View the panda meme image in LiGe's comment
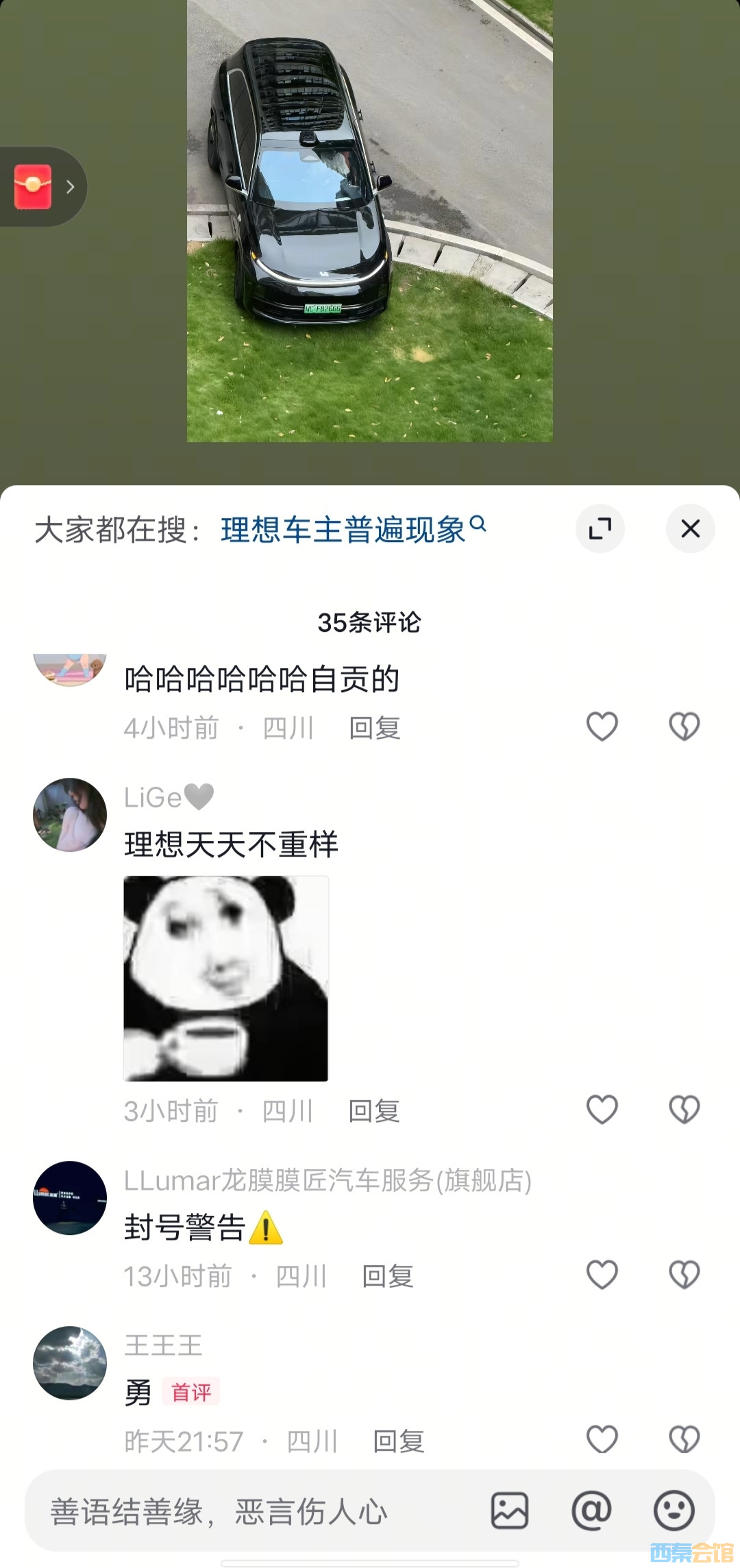The image size is (740, 1568). click(226, 979)
